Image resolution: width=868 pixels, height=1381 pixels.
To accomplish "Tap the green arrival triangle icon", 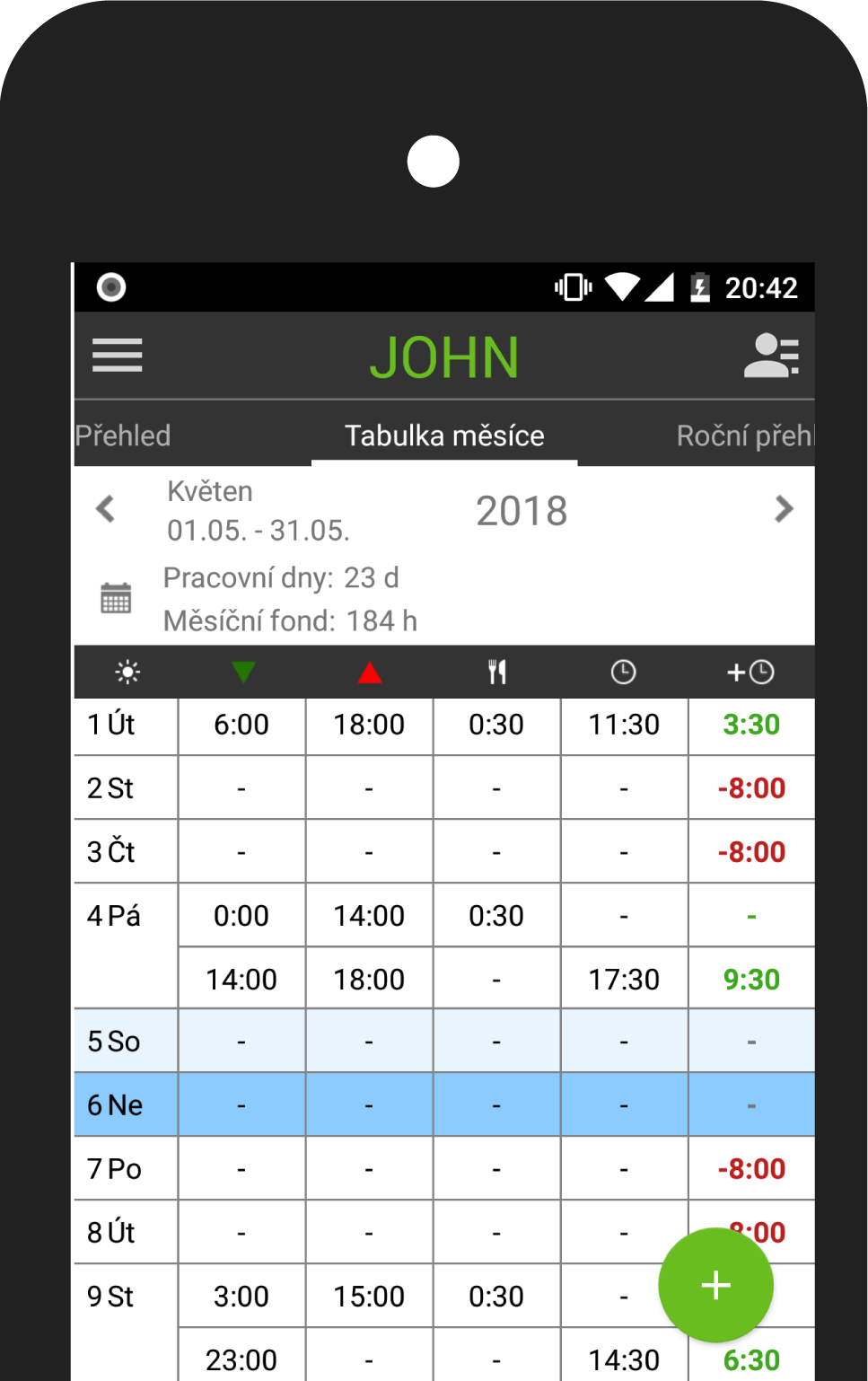I will click(x=241, y=672).
